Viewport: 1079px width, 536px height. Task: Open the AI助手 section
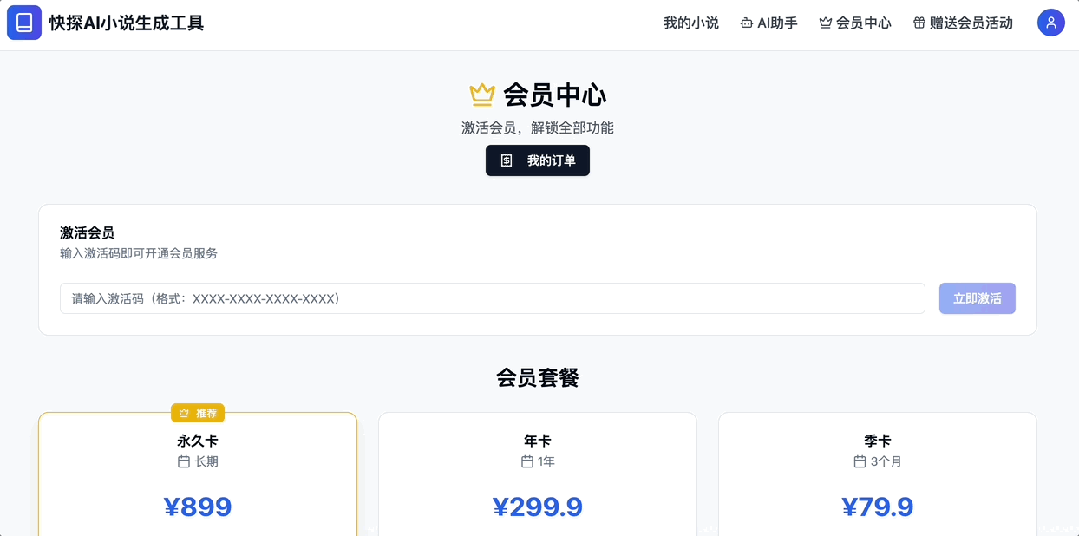pos(769,23)
